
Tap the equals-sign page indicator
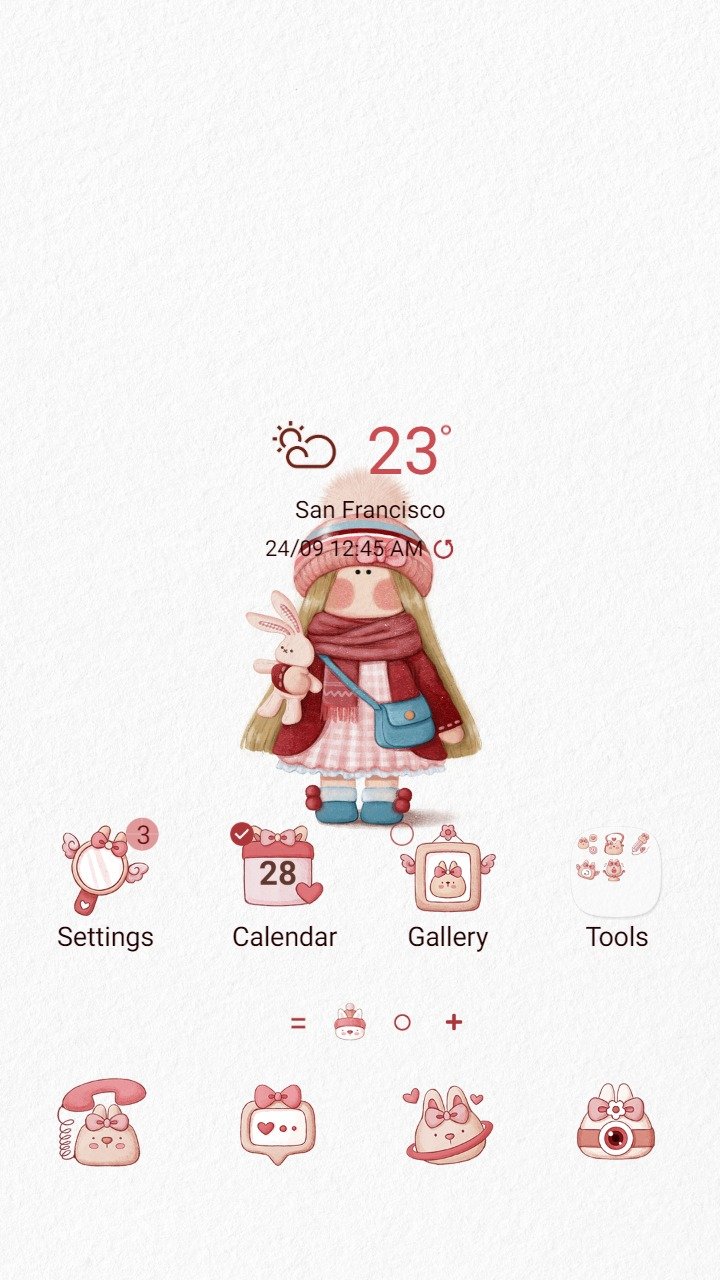point(298,1022)
